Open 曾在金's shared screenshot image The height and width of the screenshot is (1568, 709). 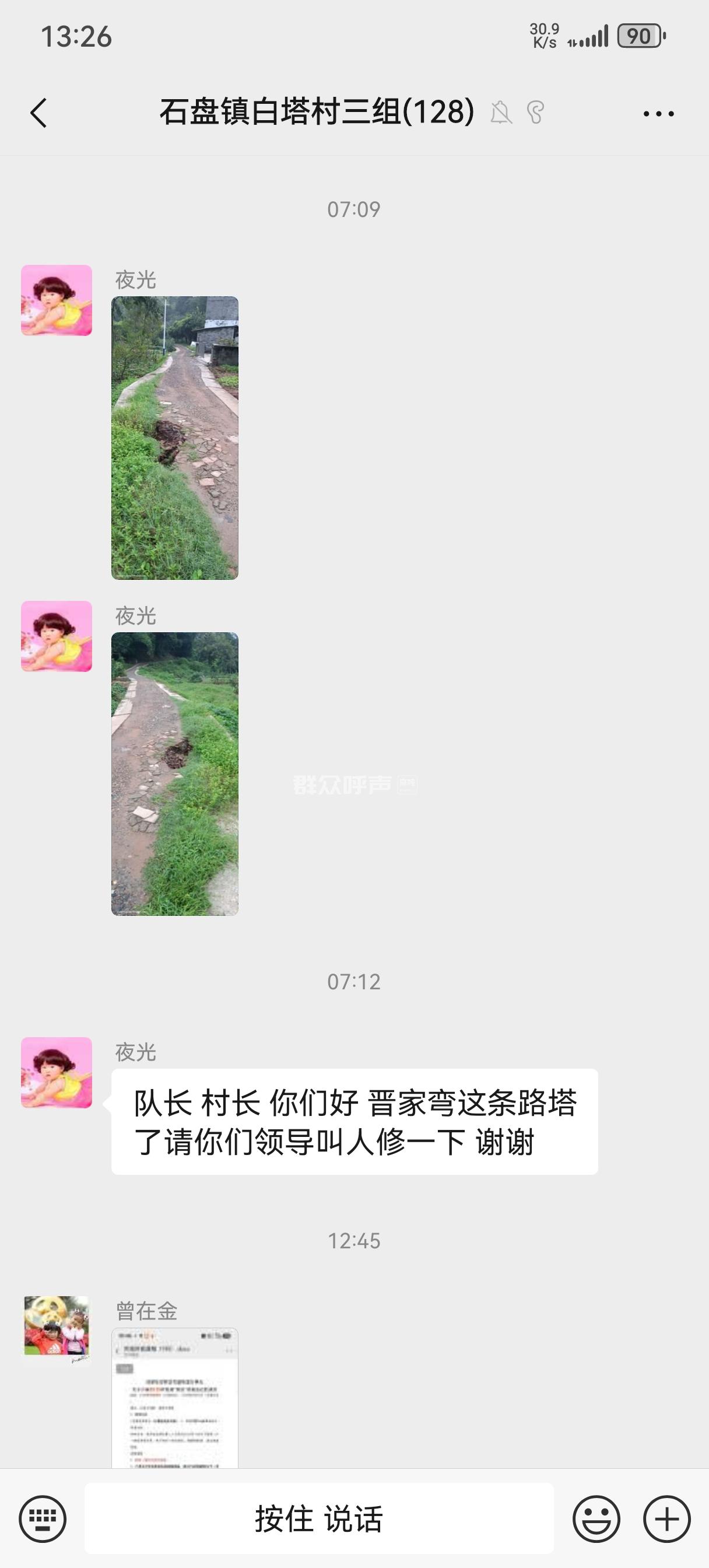tap(175, 1398)
